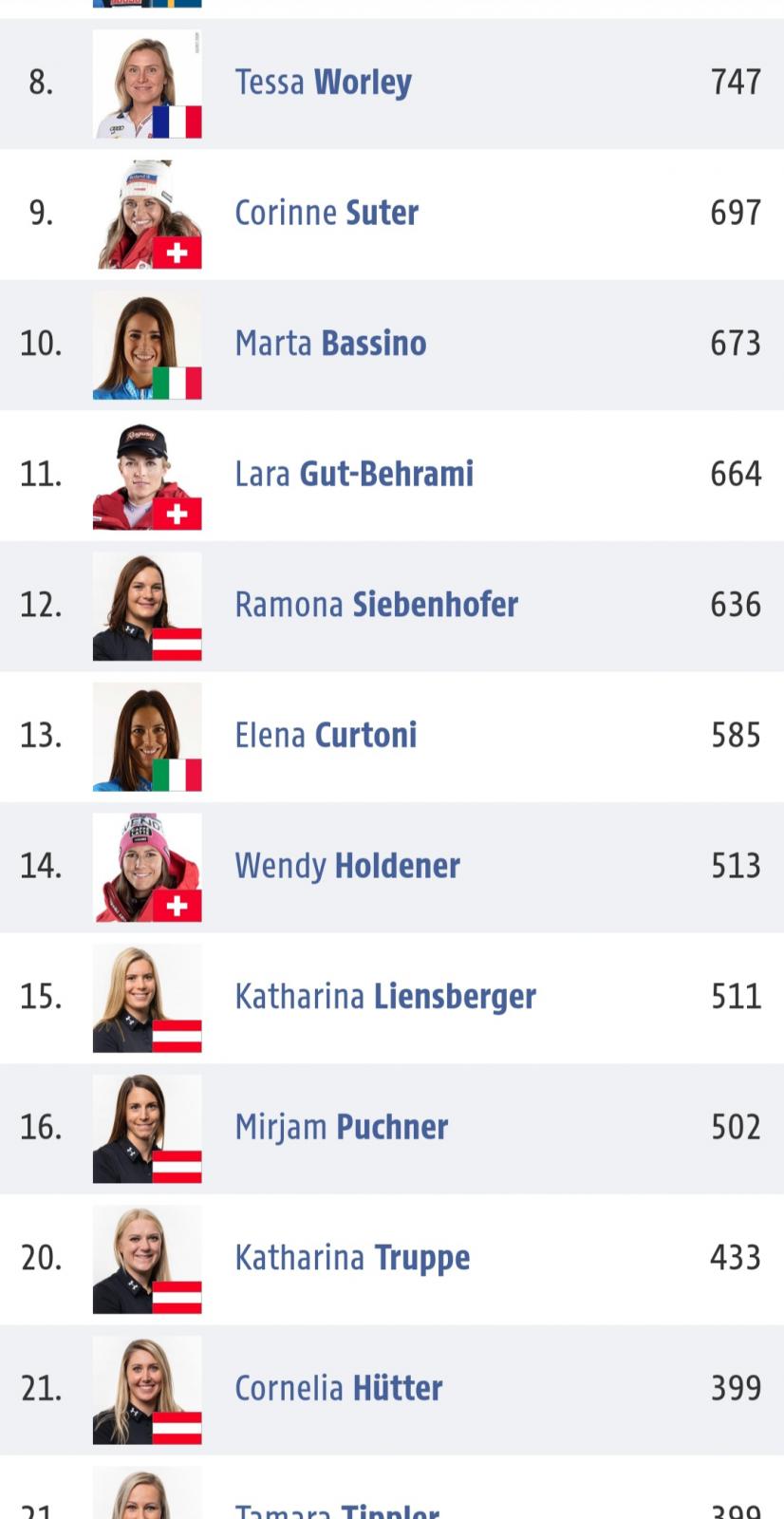
Task: Open Tessa Worley's athlete row
Action: 392,84
